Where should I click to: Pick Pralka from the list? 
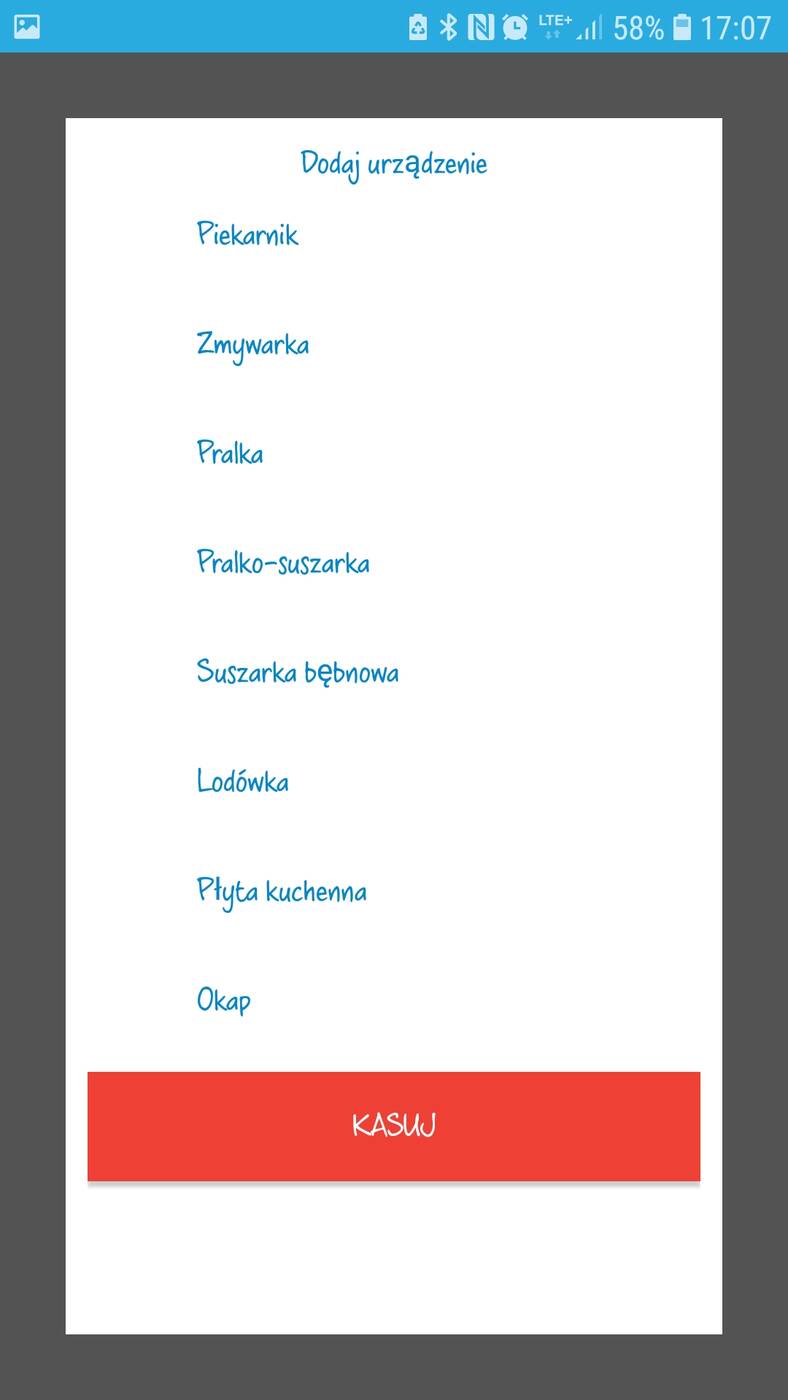click(x=230, y=454)
